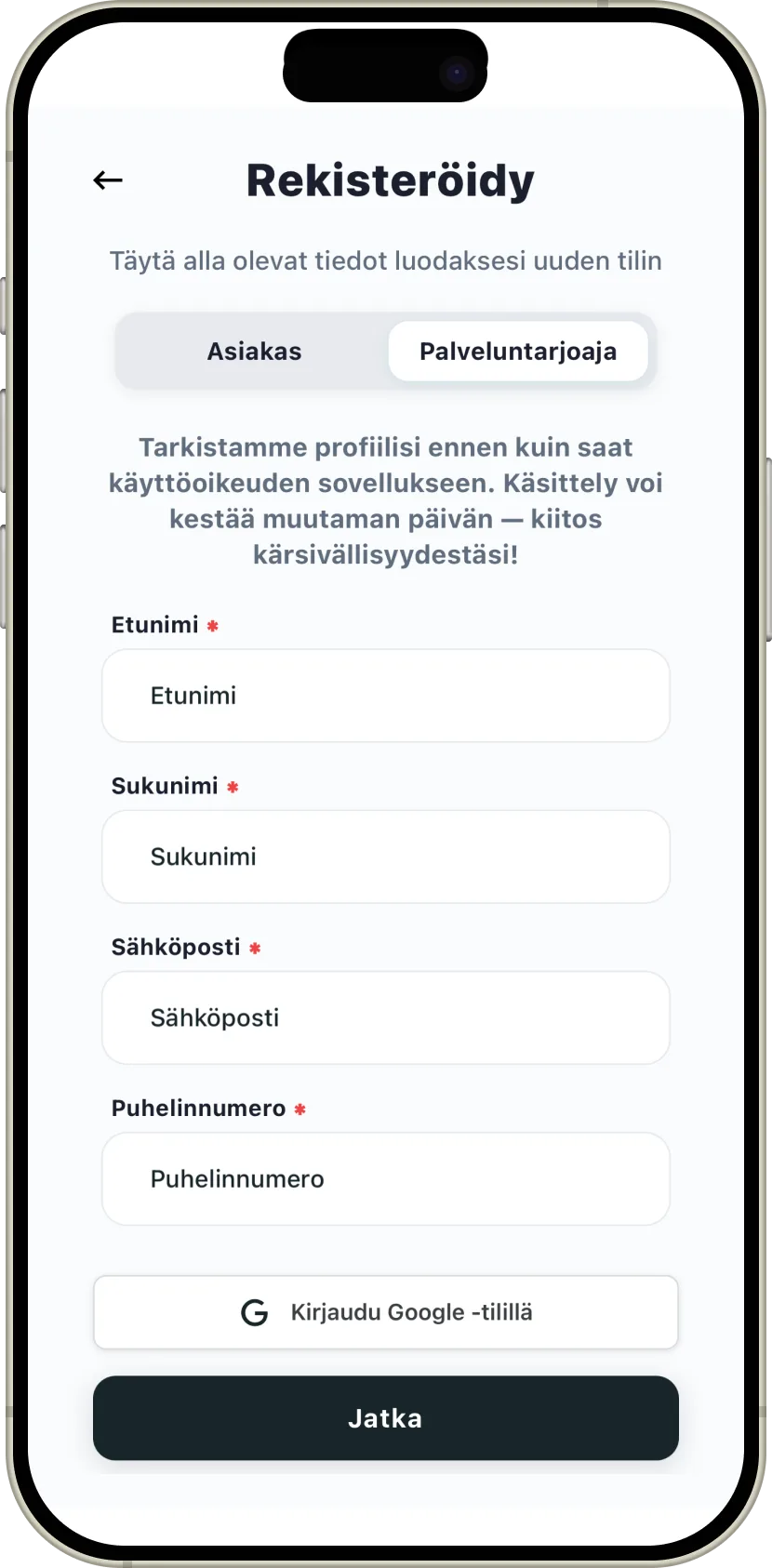Go back with the arrow icon
This screenshot has width=772, height=1568.
pyautogui.click(x=108, y=180)
